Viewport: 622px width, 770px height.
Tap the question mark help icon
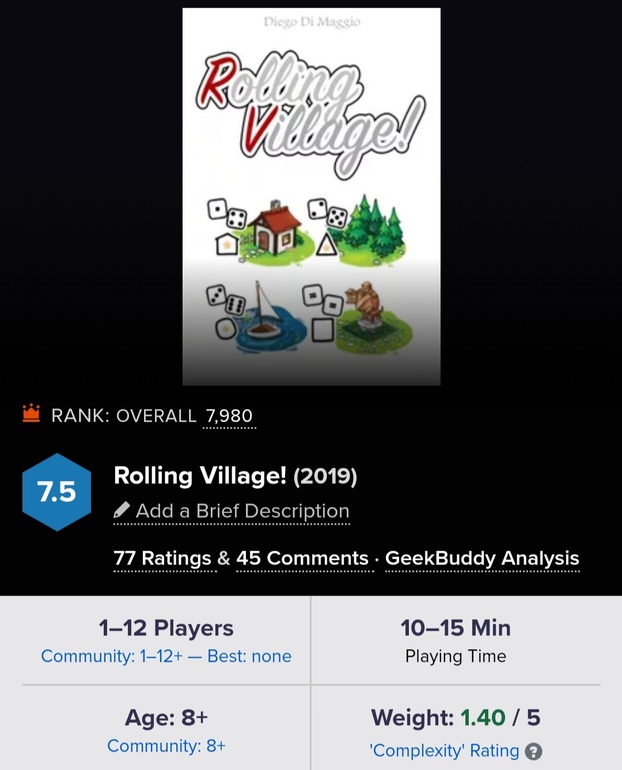(534, 751)
